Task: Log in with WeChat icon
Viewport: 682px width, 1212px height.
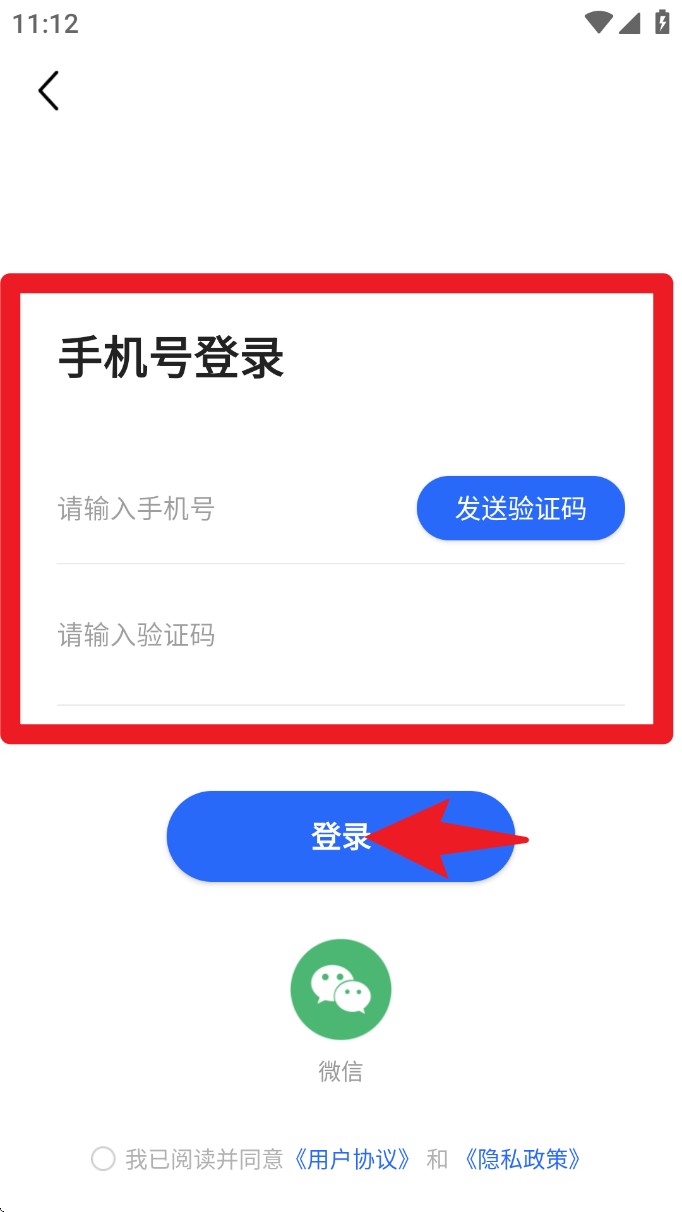Action: pos(340,989)
